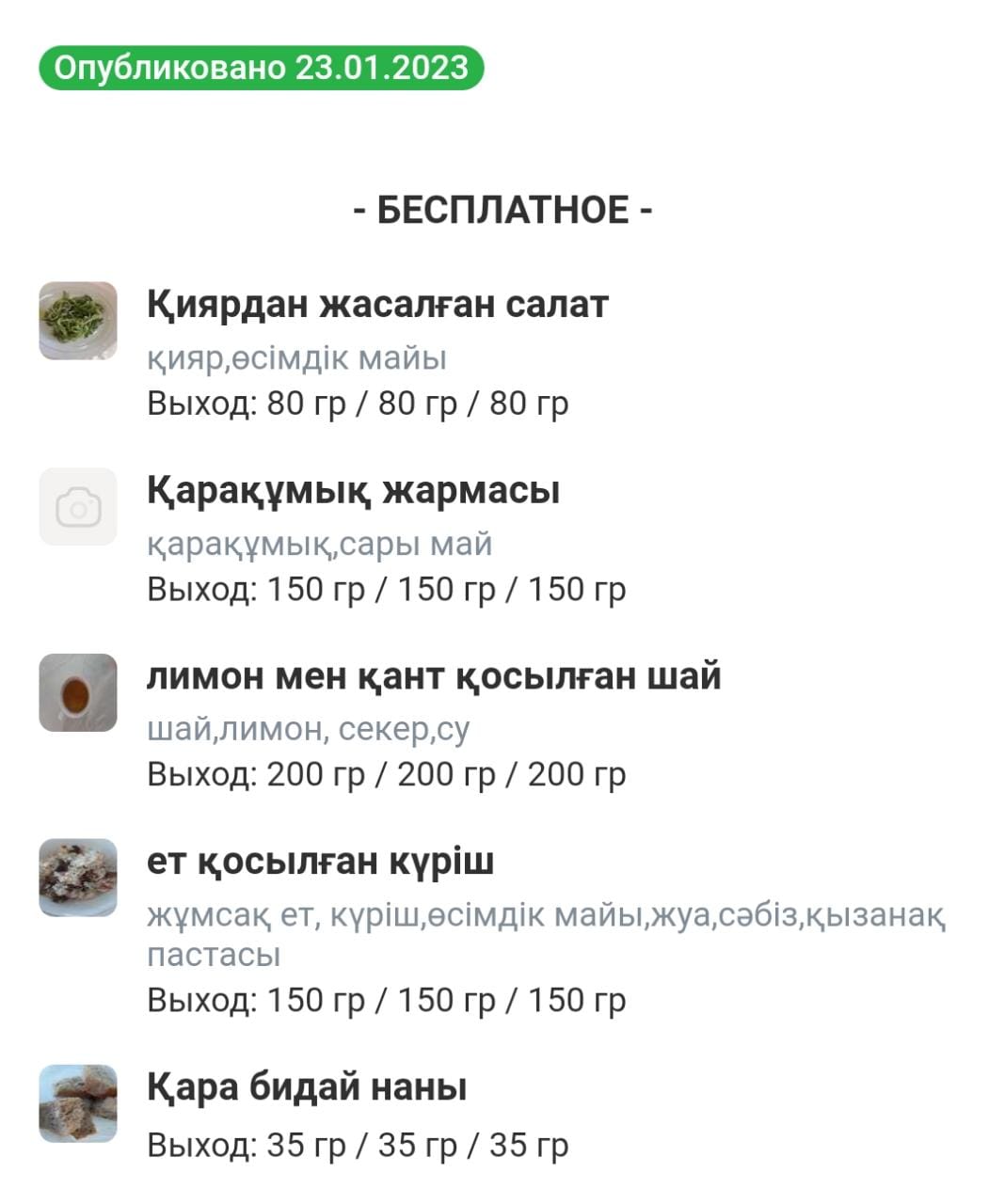Image resolution: width=1004 pixels, height=1204 pixels.
Task: Tap the Қарақұмық жармасы photo placeholder
Action: pos(78,507)
